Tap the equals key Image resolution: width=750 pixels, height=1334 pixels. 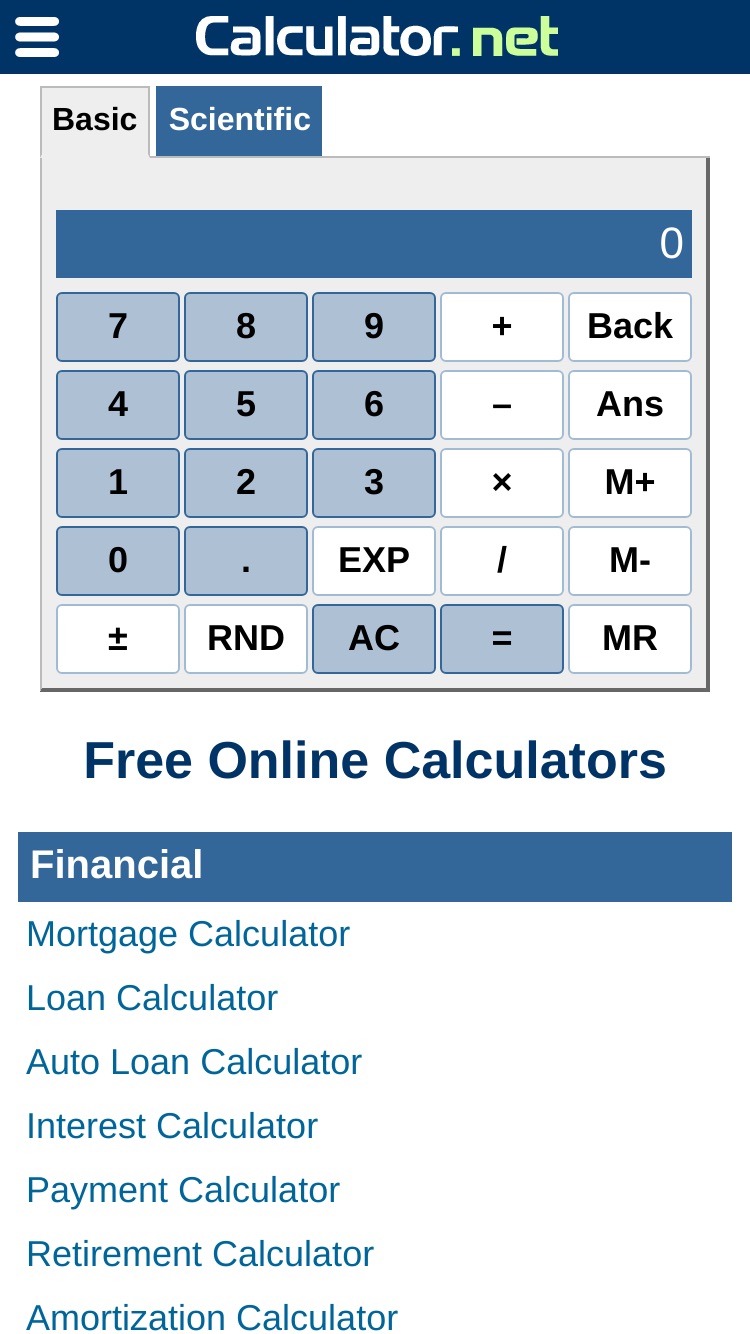(x=502, y=639)
